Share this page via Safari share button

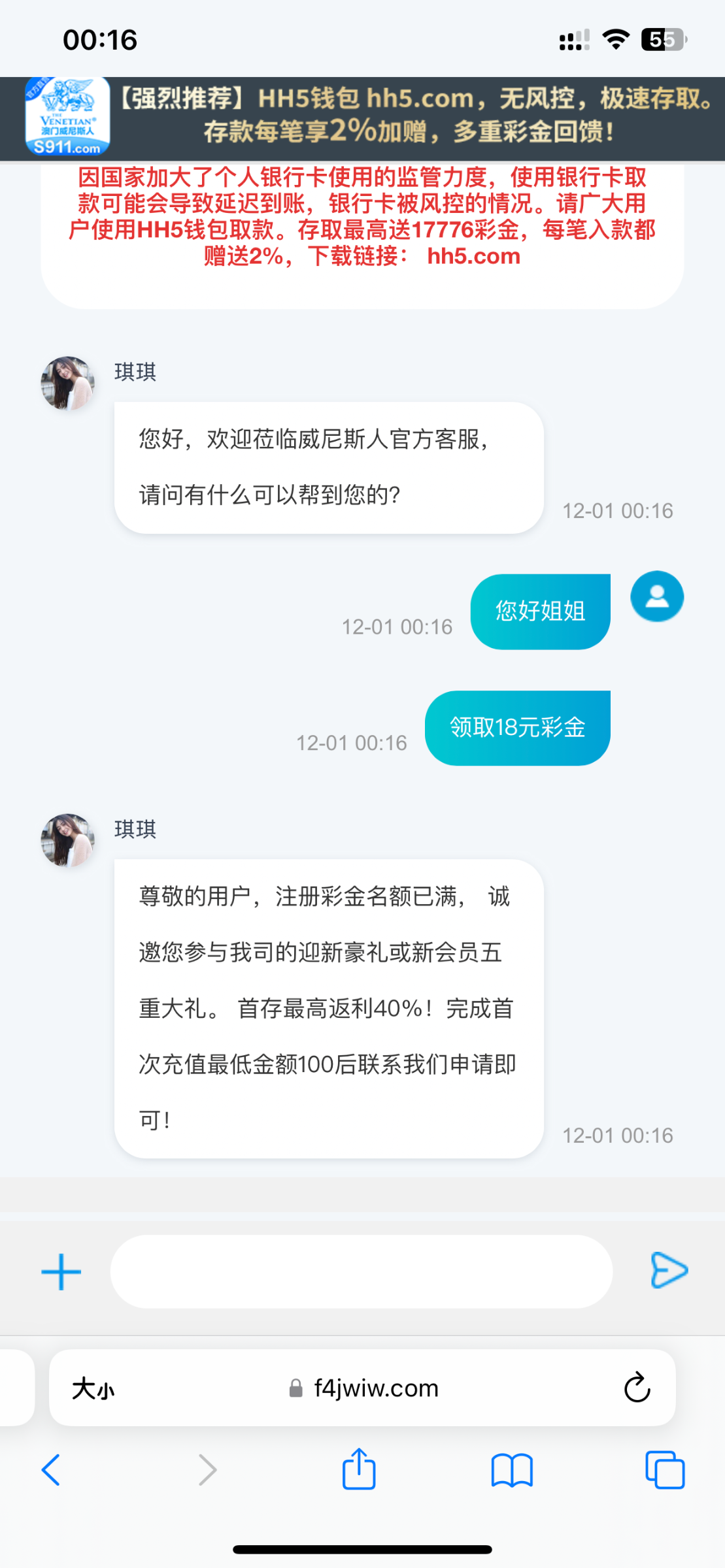pyautogui.click(x=359, y=1470)
